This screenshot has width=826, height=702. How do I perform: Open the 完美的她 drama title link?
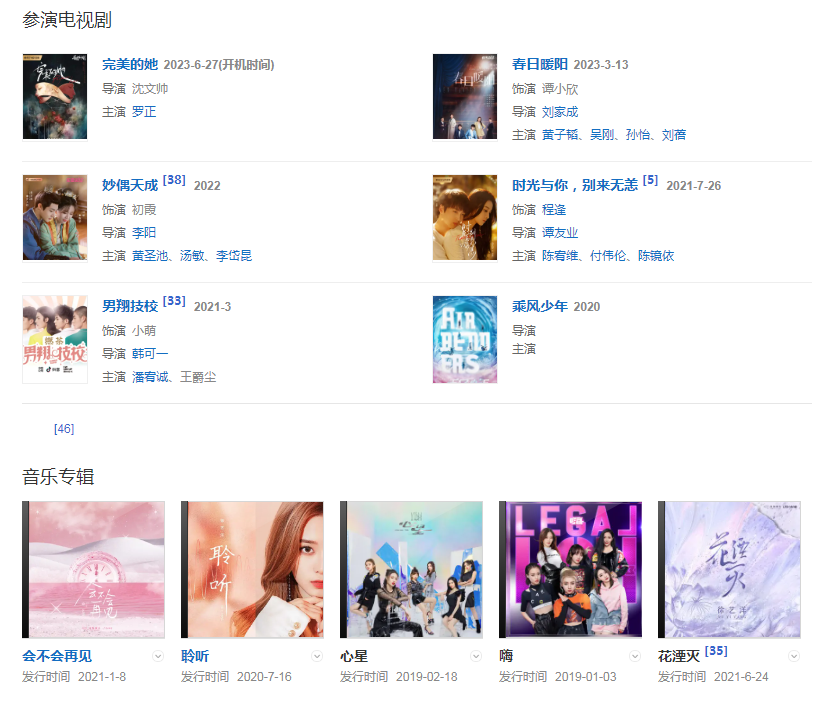[130, 65]
